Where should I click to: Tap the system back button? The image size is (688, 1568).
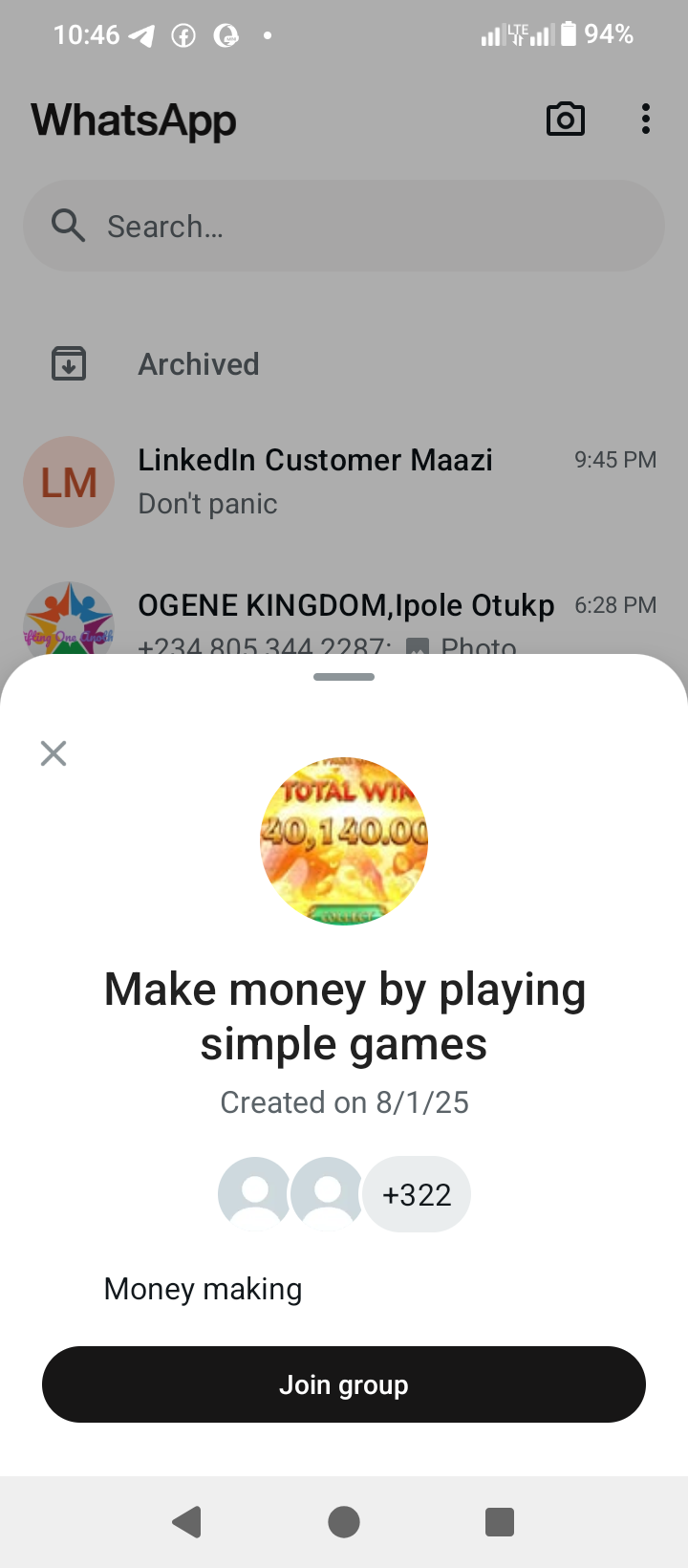click(187, 1521)
